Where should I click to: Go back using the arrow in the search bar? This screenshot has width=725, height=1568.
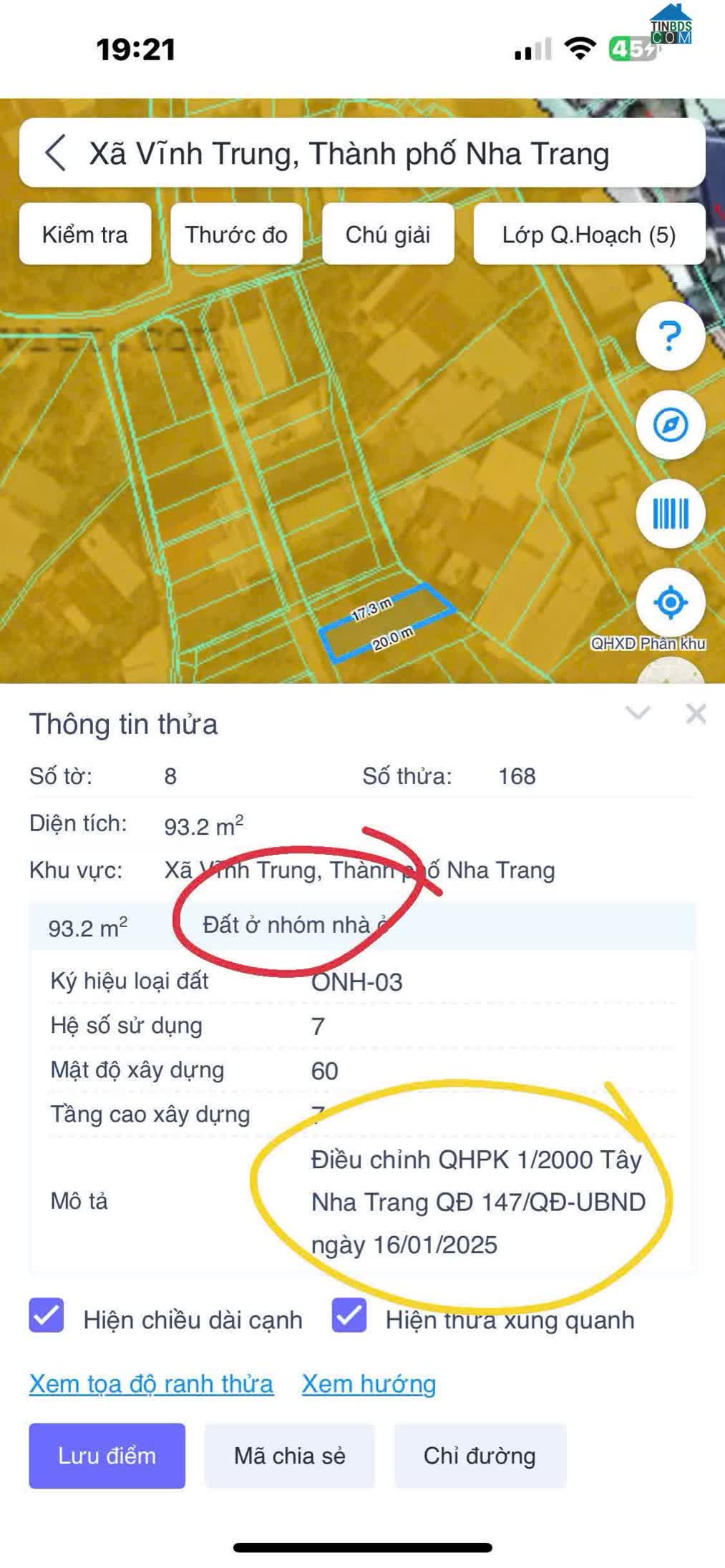pyautogui.click(x=56, y=153)
